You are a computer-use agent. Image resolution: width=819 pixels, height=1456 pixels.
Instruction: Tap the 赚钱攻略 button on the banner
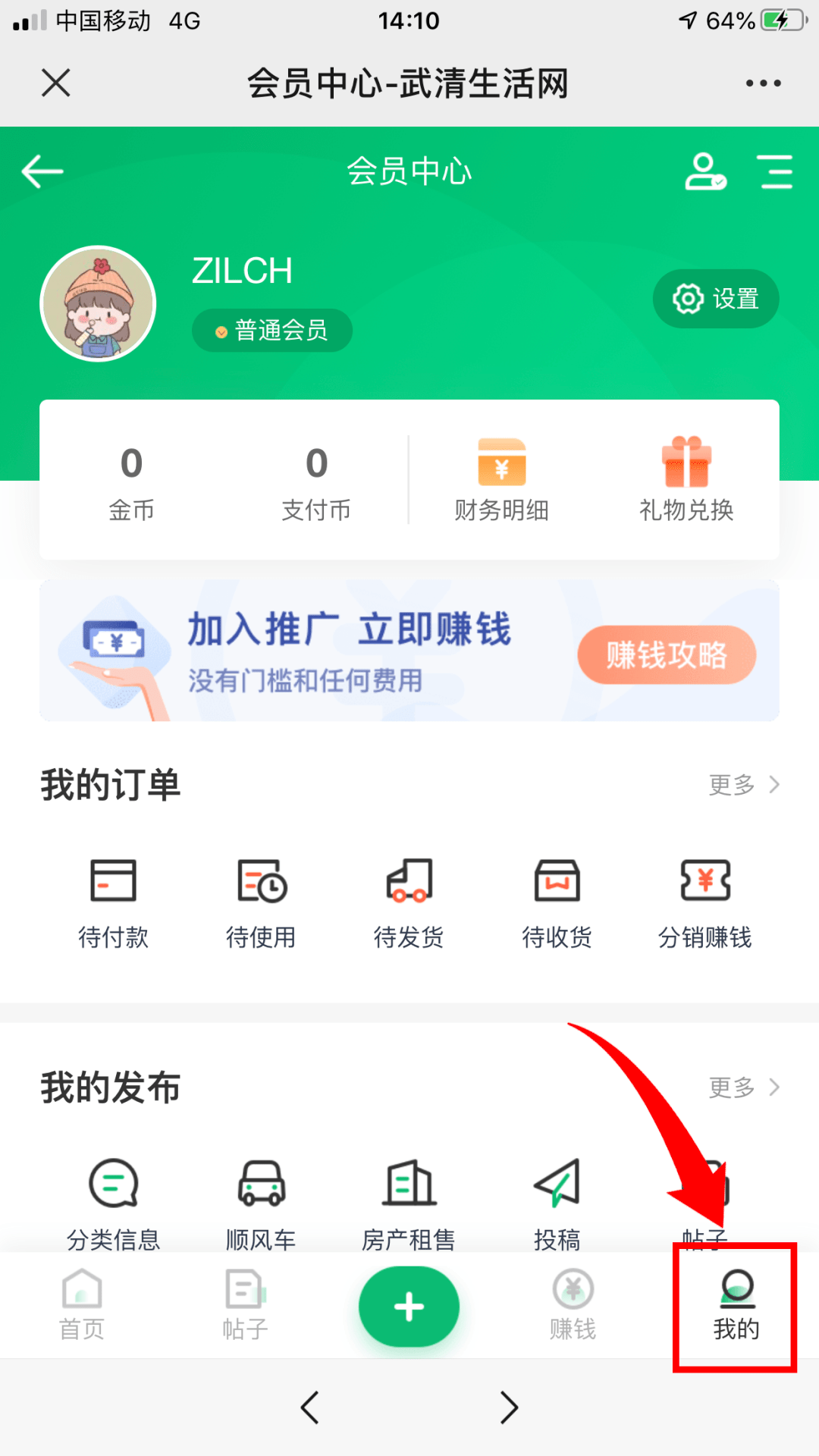tap(667, 654)
